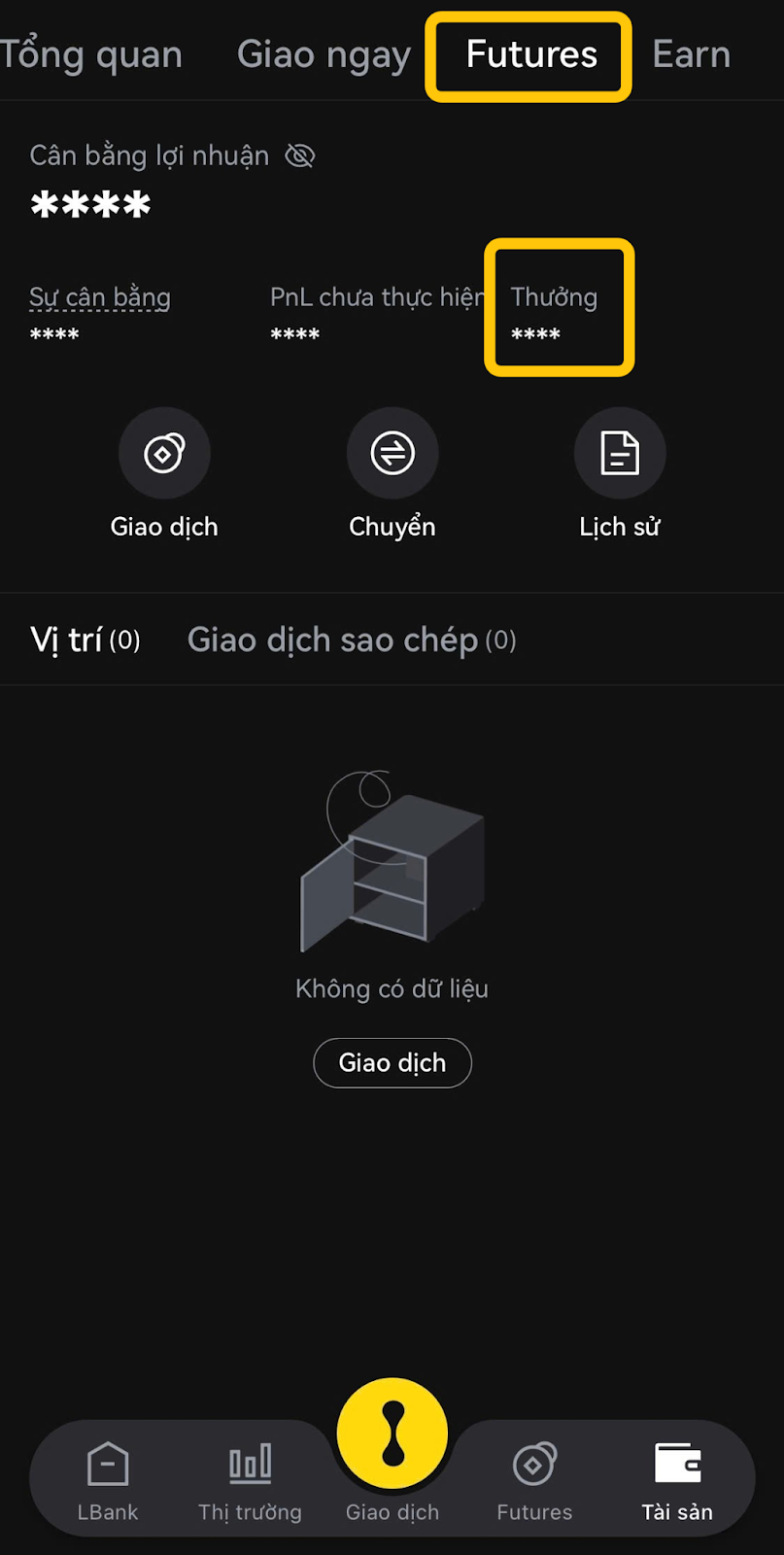Viewport: 784px width, 1555px height.
Task: Switch to the Tổng quan tab
Action: click(90, 54)
